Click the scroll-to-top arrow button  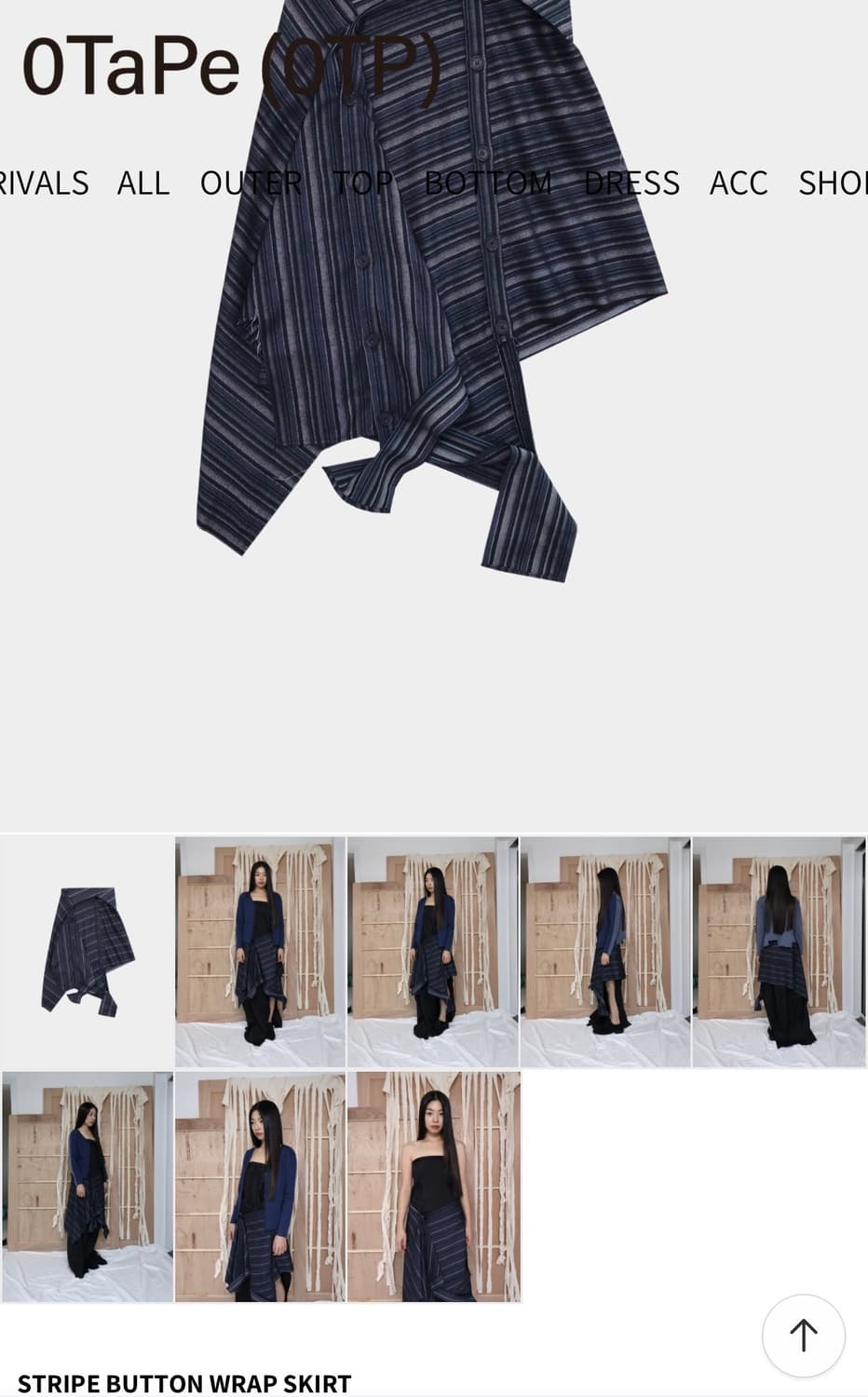[803, 1336]
